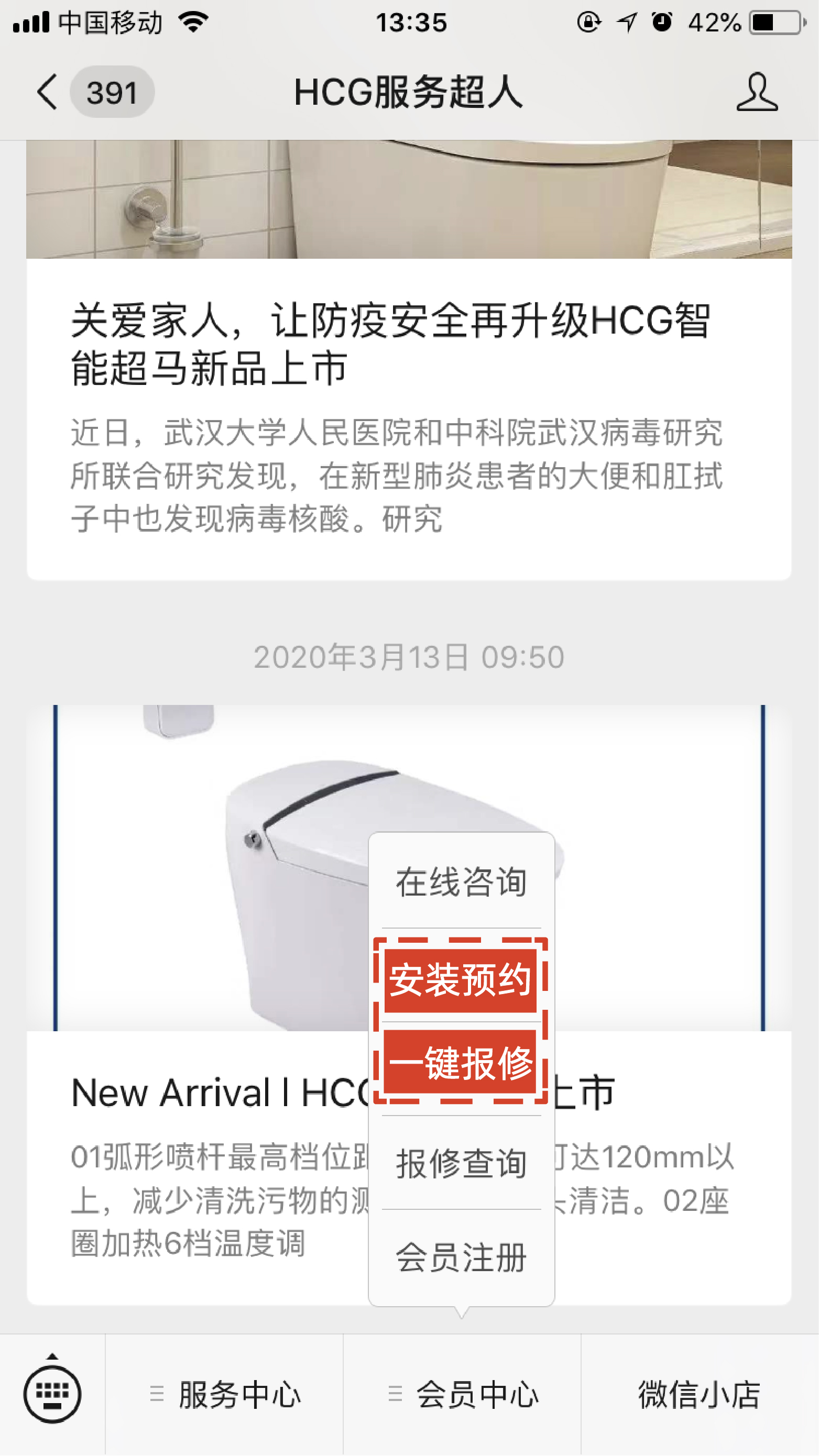Choose 安装预约 in the menu
Screen dimensions: 819x1456
(x=461, y=980)
